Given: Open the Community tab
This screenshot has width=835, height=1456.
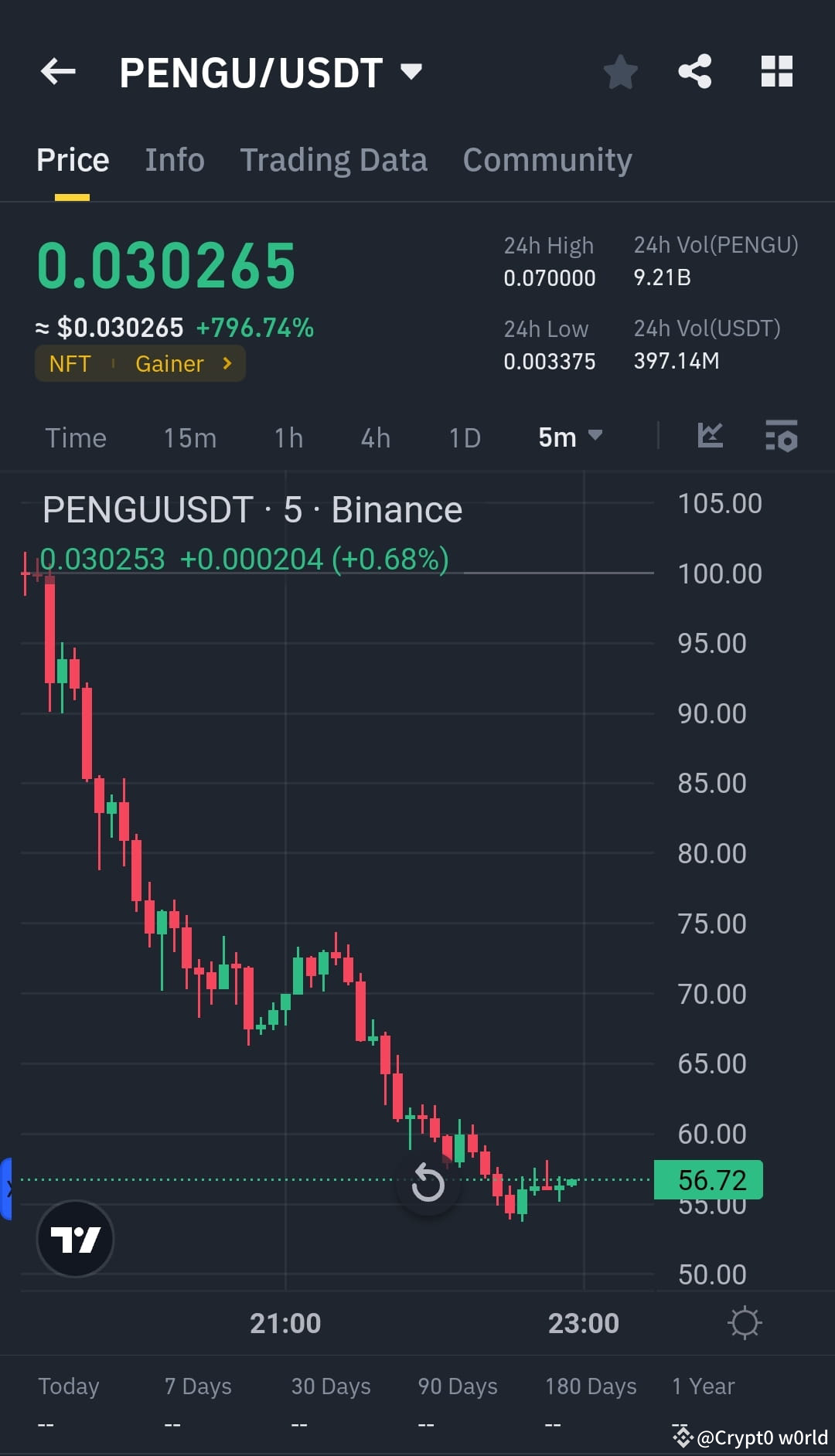Looking at the screenshot, I should tap(547, 159).
